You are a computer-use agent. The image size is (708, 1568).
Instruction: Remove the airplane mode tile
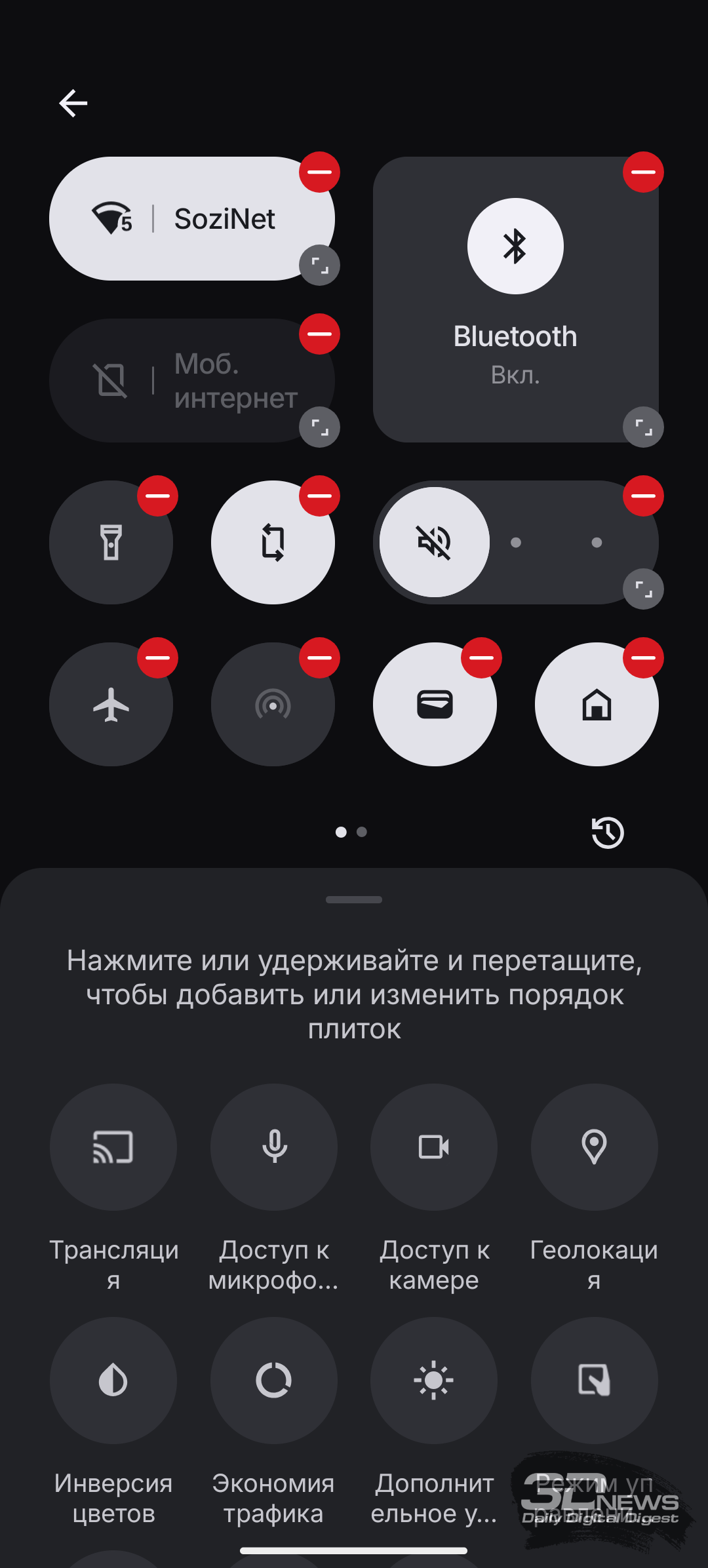pos(157,658)
